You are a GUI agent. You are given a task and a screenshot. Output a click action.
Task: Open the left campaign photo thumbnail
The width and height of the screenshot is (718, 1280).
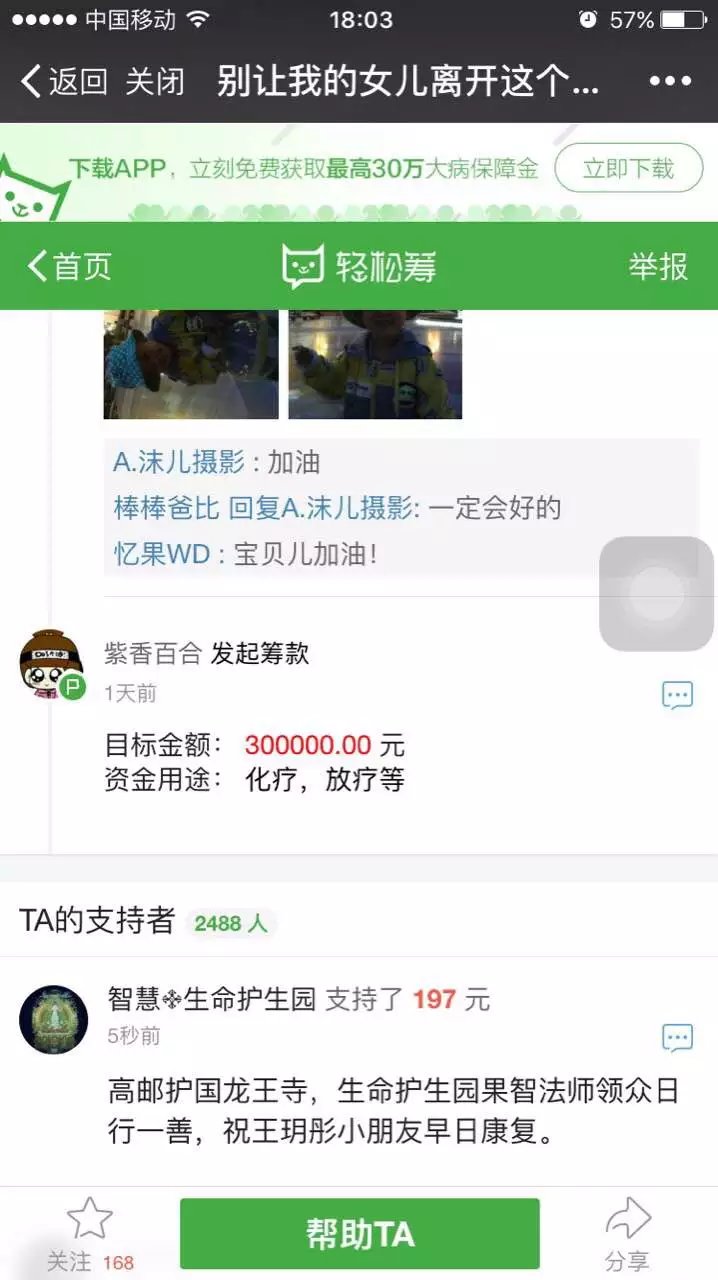pyautogui.click(x=191, y=364)
